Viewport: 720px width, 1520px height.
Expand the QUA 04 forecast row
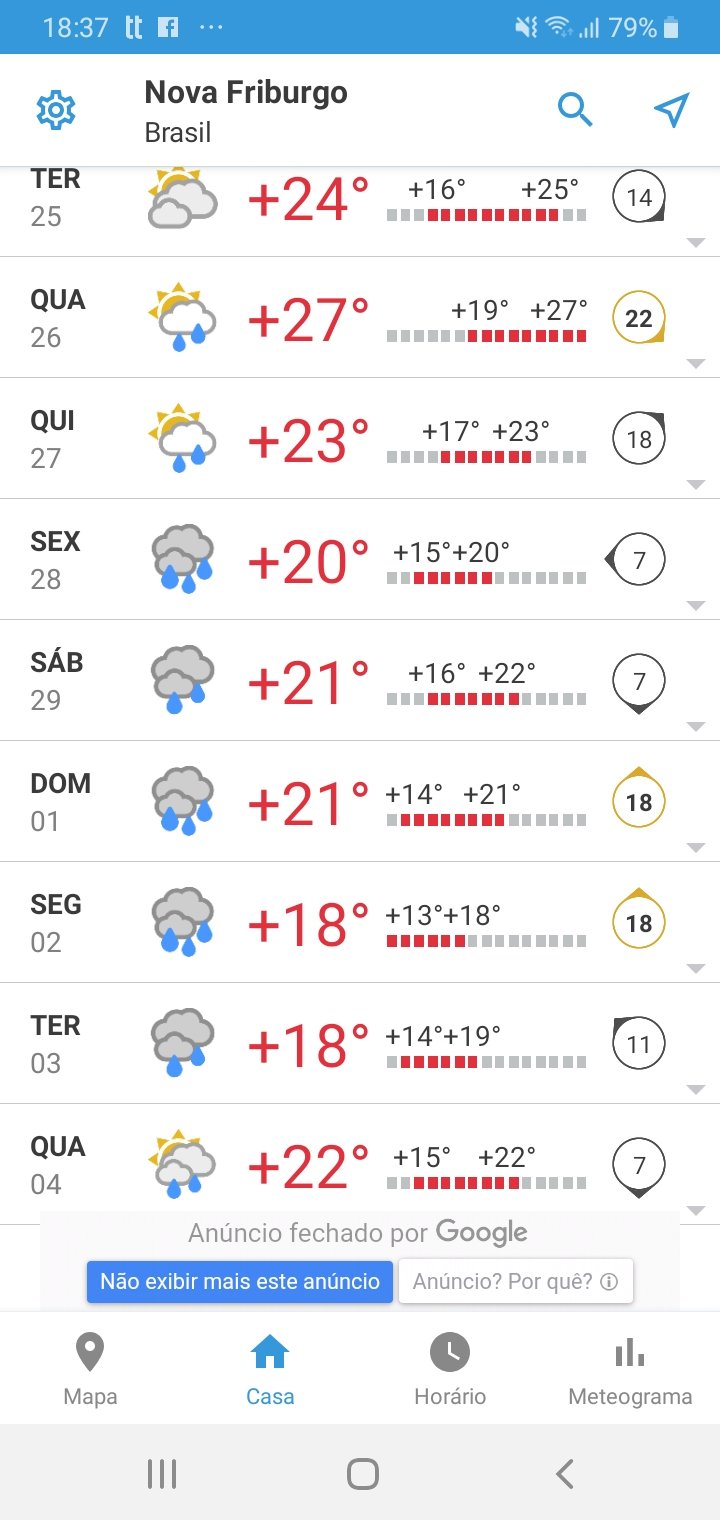[x=360, y=1165]
